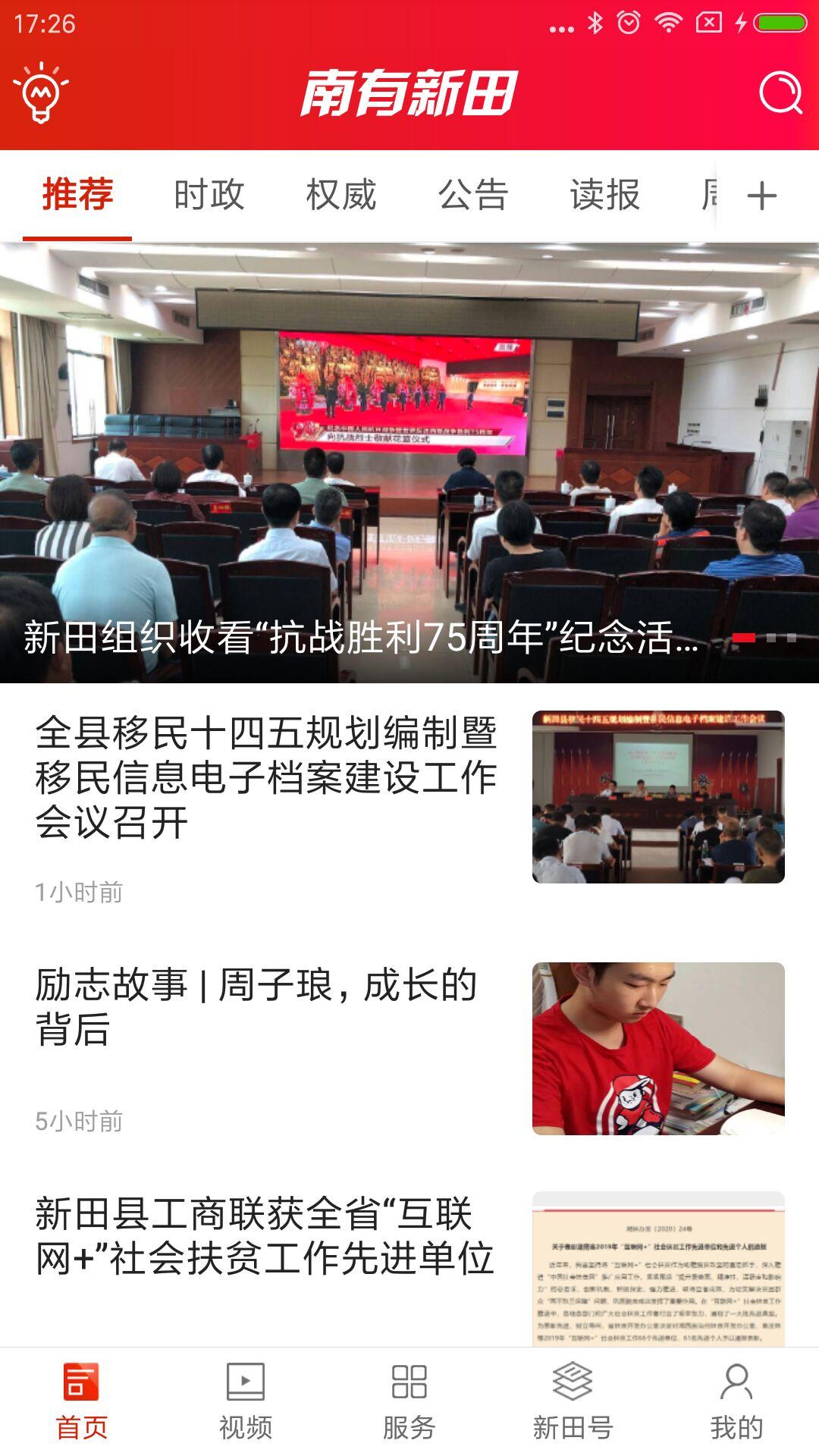Open the banner about 抗战胜利75周年 event

click(x=409, y=463)
